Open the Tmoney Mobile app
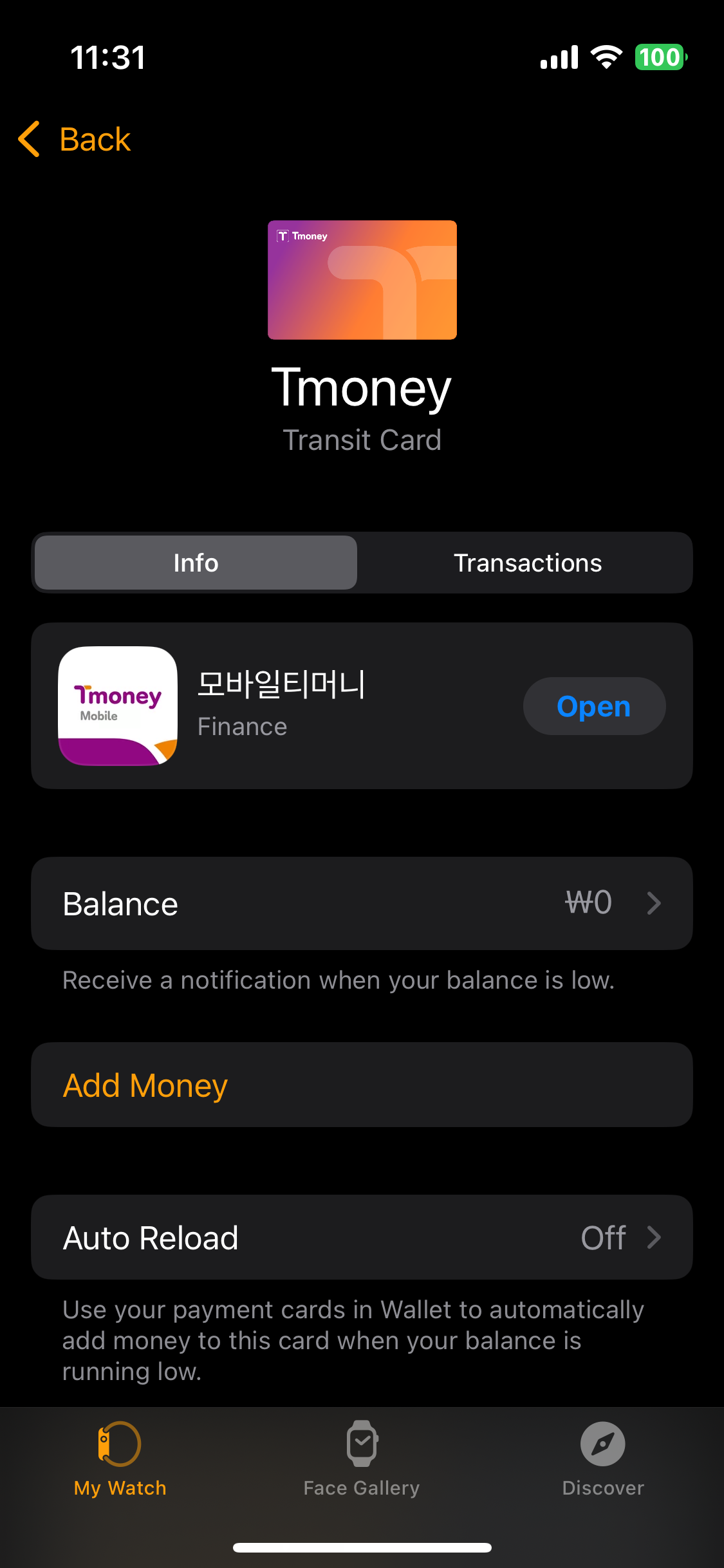The image size is (724, 1568). pos(593,706)
